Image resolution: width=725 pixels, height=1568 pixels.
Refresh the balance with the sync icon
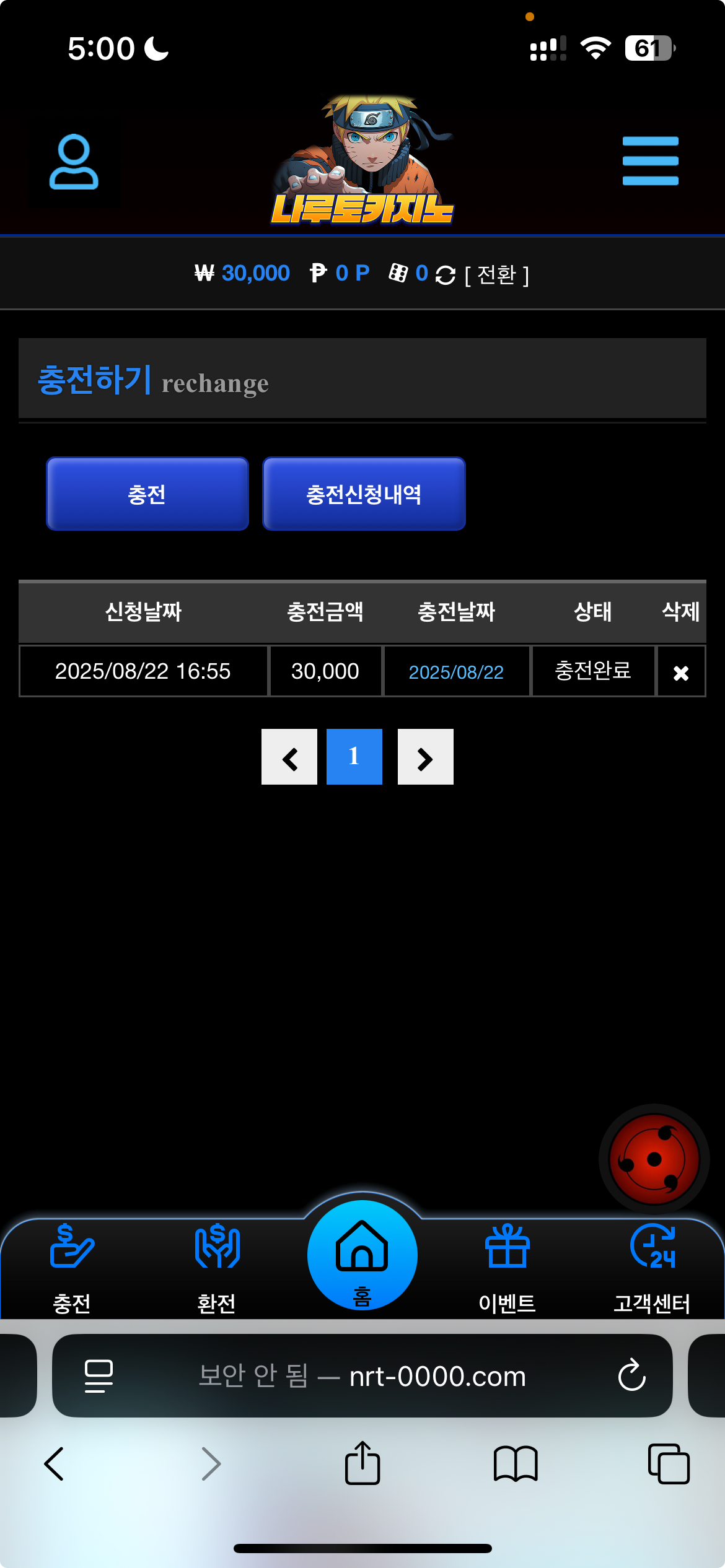click(x=445, y=275)
